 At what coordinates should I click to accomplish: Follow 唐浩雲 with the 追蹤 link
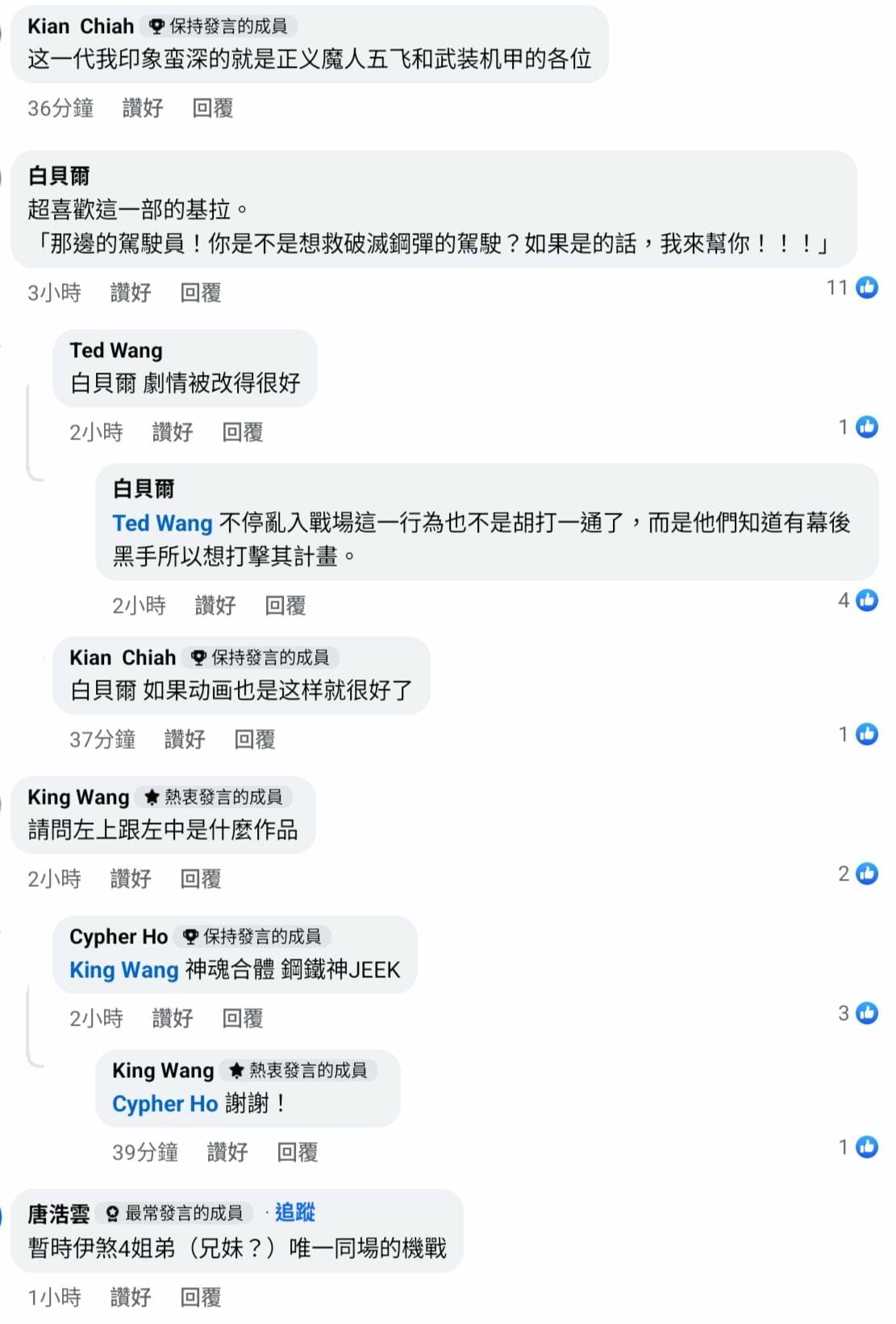[295, 1213]
